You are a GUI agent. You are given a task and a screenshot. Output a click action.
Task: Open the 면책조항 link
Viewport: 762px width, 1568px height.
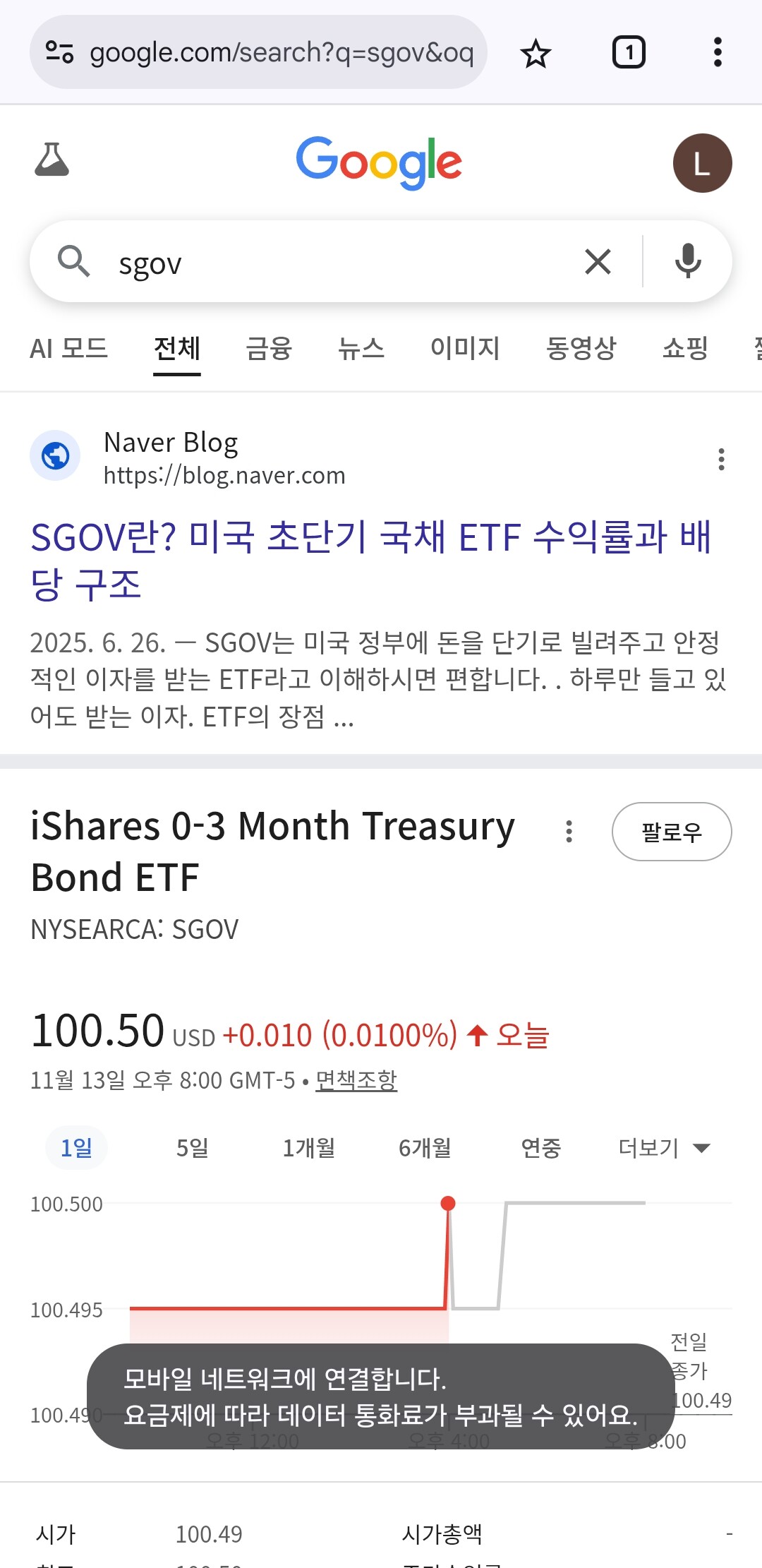356,1079
